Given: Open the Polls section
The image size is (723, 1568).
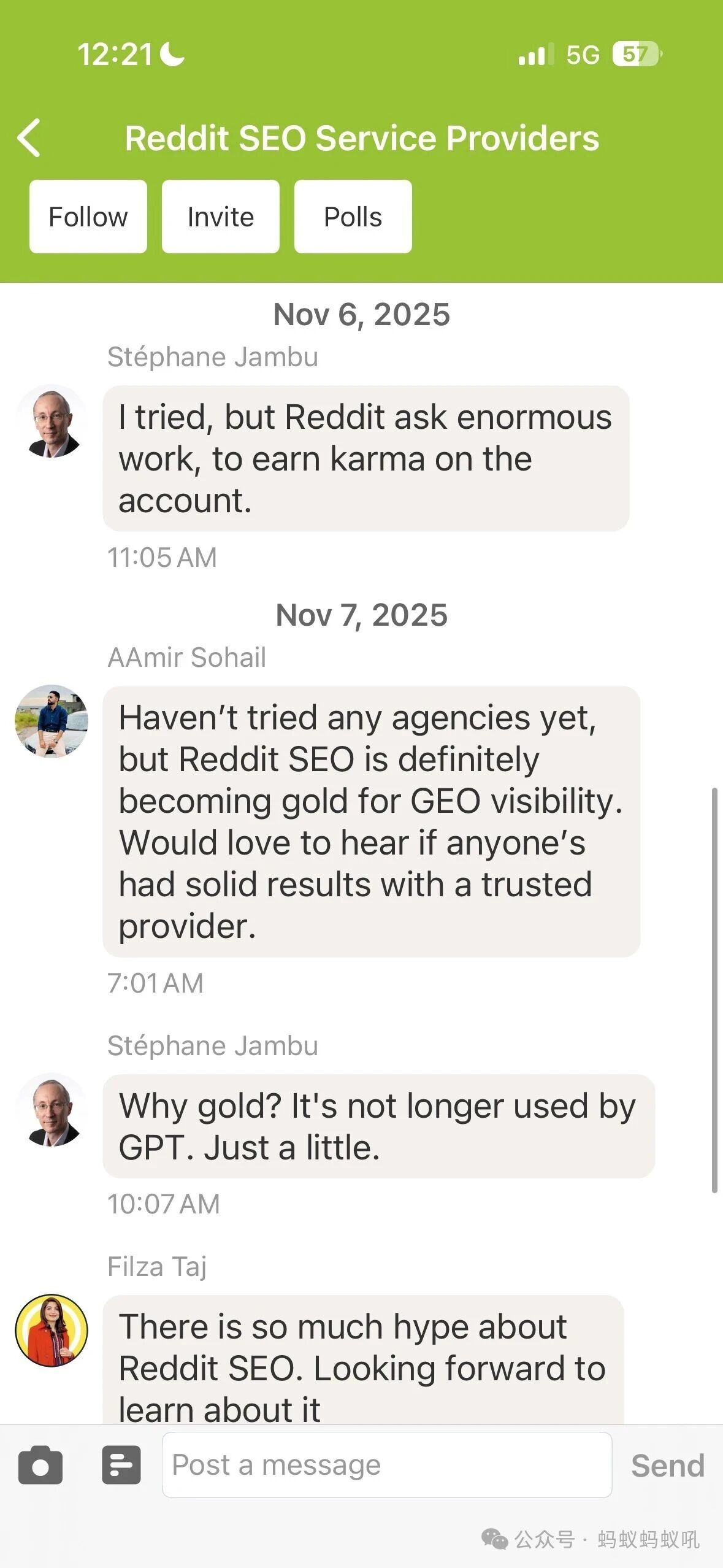Looking at the screenshot, I should (x=353, y=216).
